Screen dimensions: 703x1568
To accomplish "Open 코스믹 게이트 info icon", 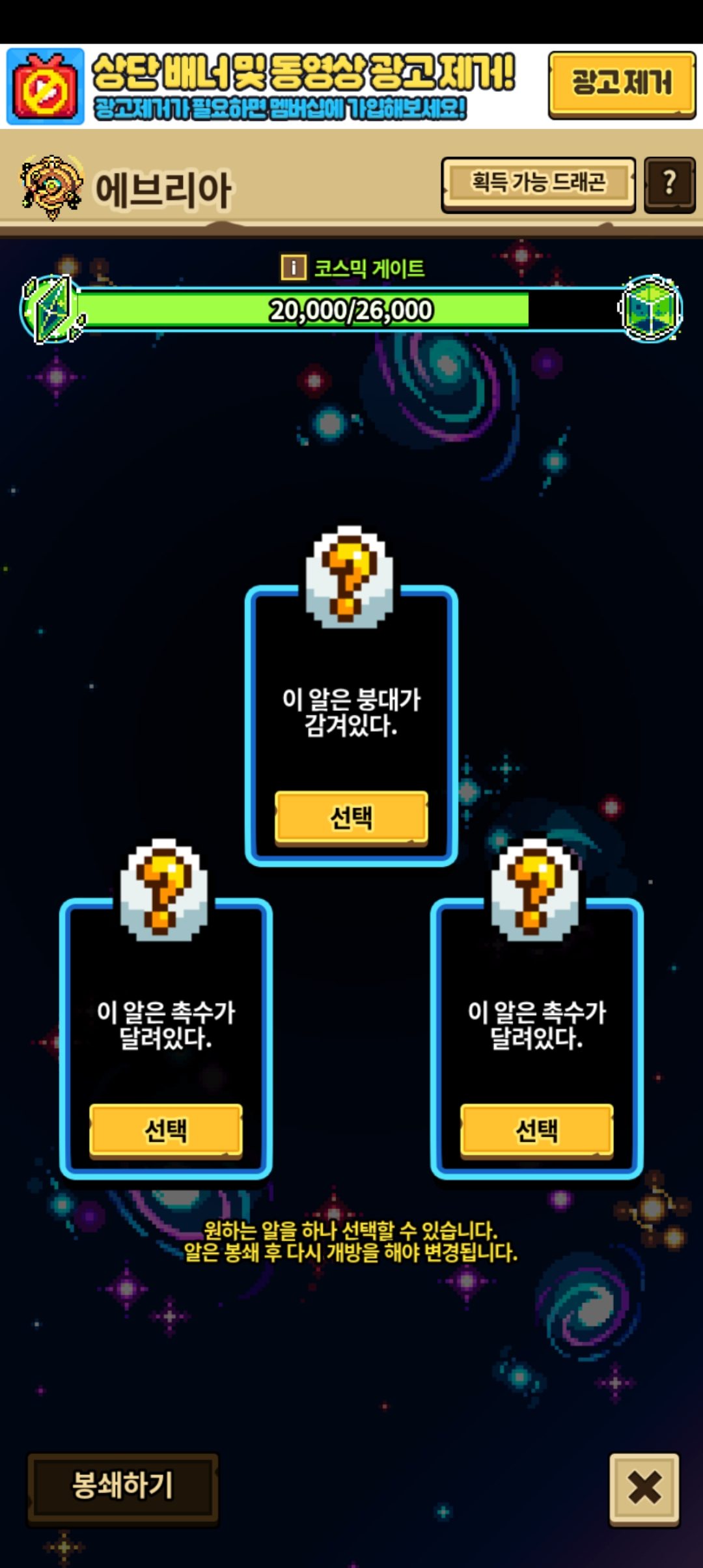I will click(x=293, y=267).
